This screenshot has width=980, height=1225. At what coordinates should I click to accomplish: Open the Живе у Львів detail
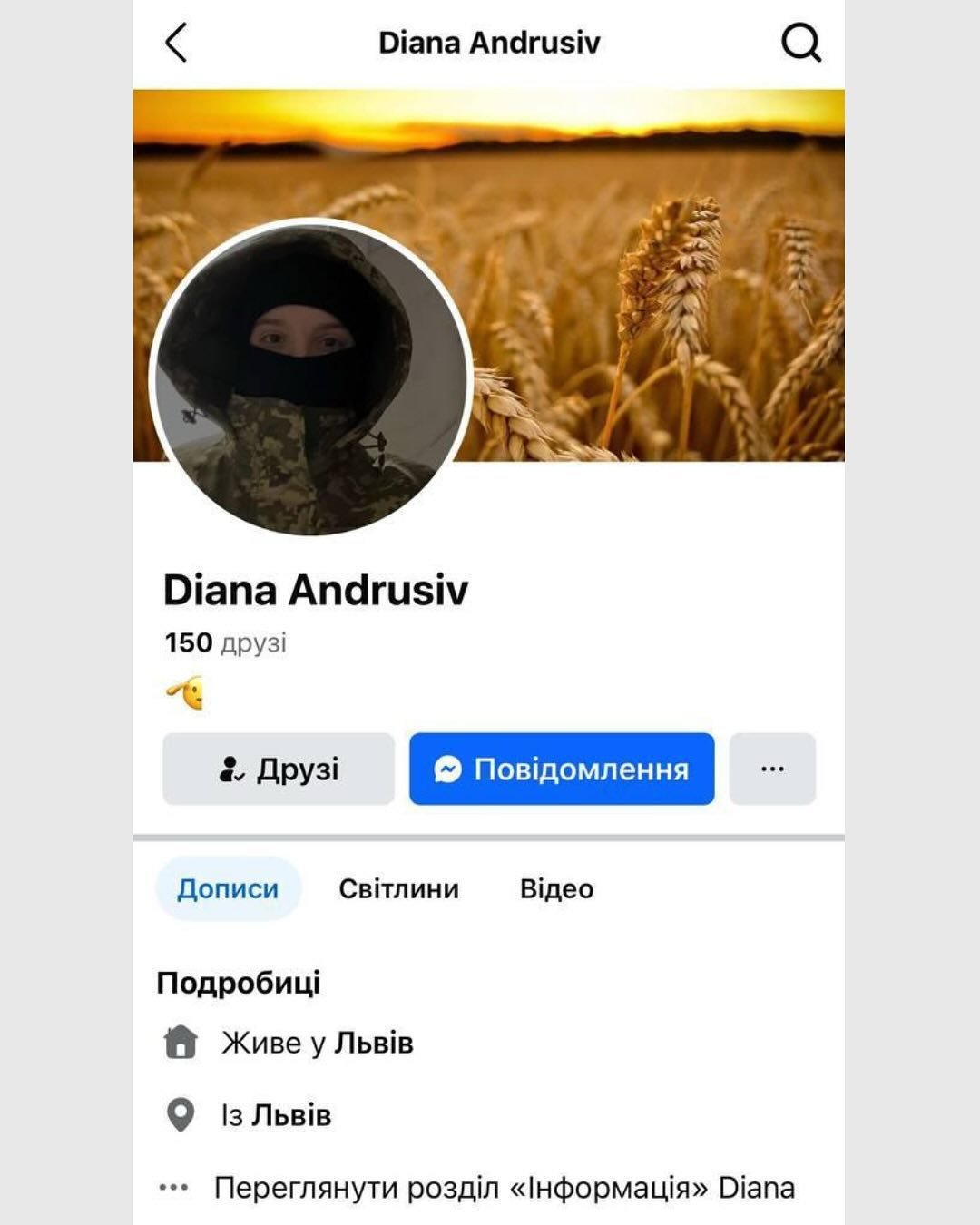click(317, 1043)
